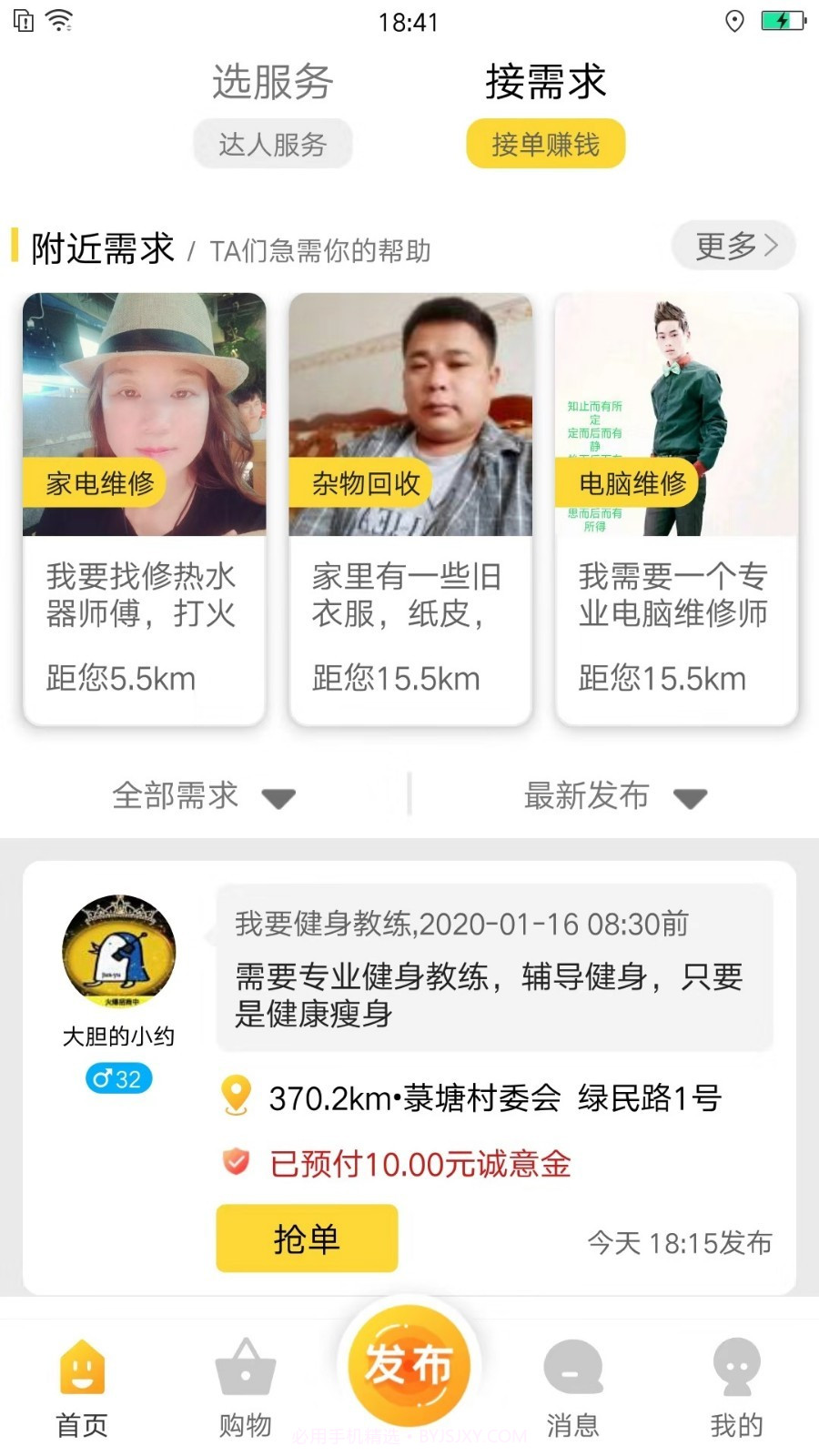Expand the 最新发布 sort dropdown
Image resolution: width=819 pixels, height=1456 pixels.
612,795
